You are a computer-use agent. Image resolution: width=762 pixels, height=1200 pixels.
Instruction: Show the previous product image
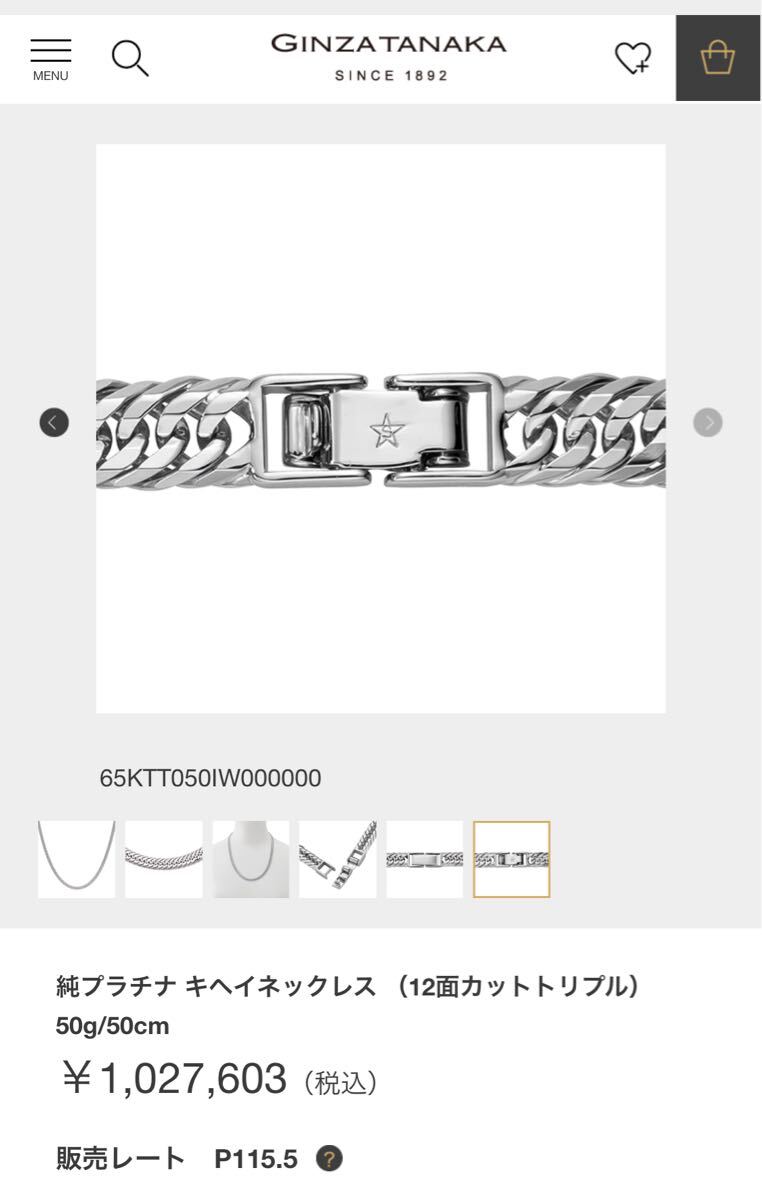tap(54, 423)
